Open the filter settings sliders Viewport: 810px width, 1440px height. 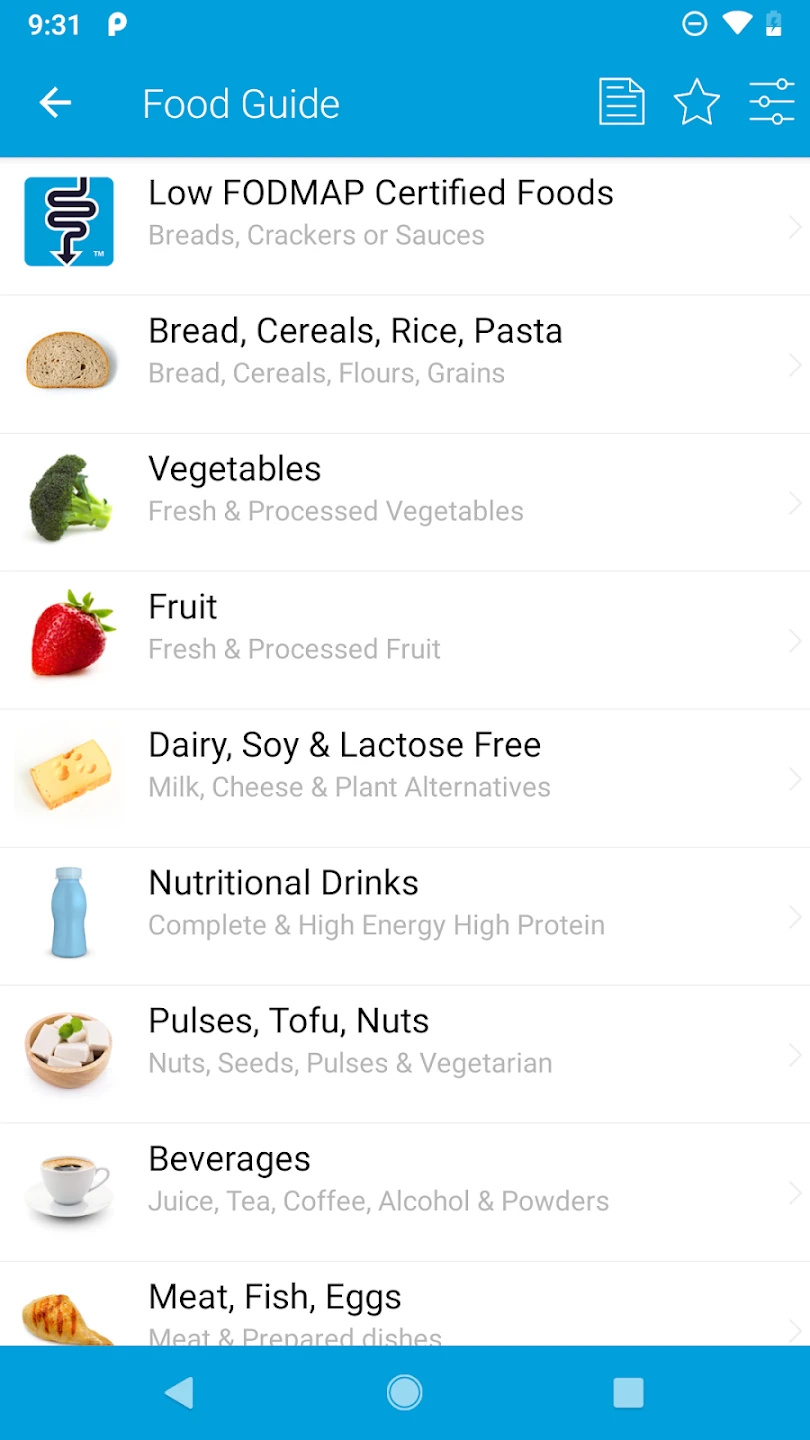pyautogui.click(x=772, y=103)
